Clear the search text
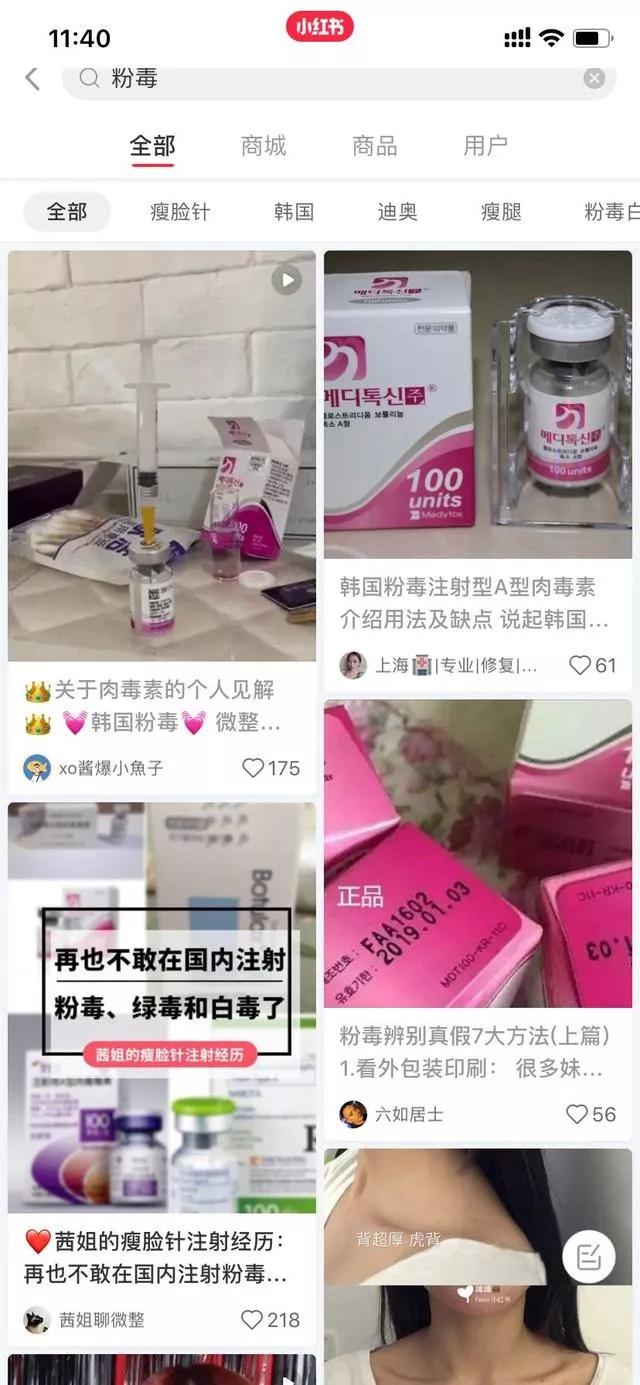Viewport: 640px width, 1385px height. [x=594, y=78]
